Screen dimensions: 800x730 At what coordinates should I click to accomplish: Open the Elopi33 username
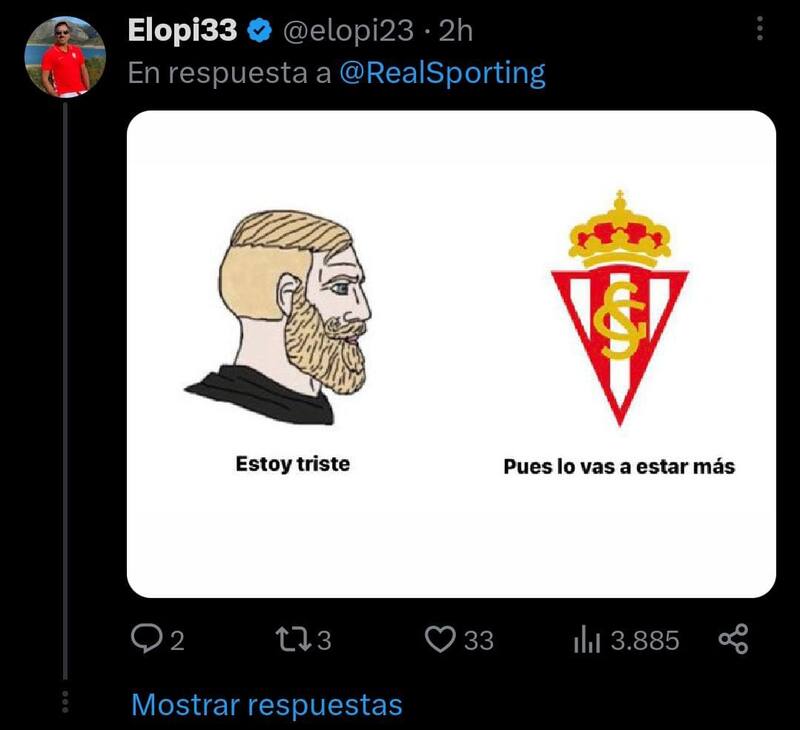click(x=185, y=31)
